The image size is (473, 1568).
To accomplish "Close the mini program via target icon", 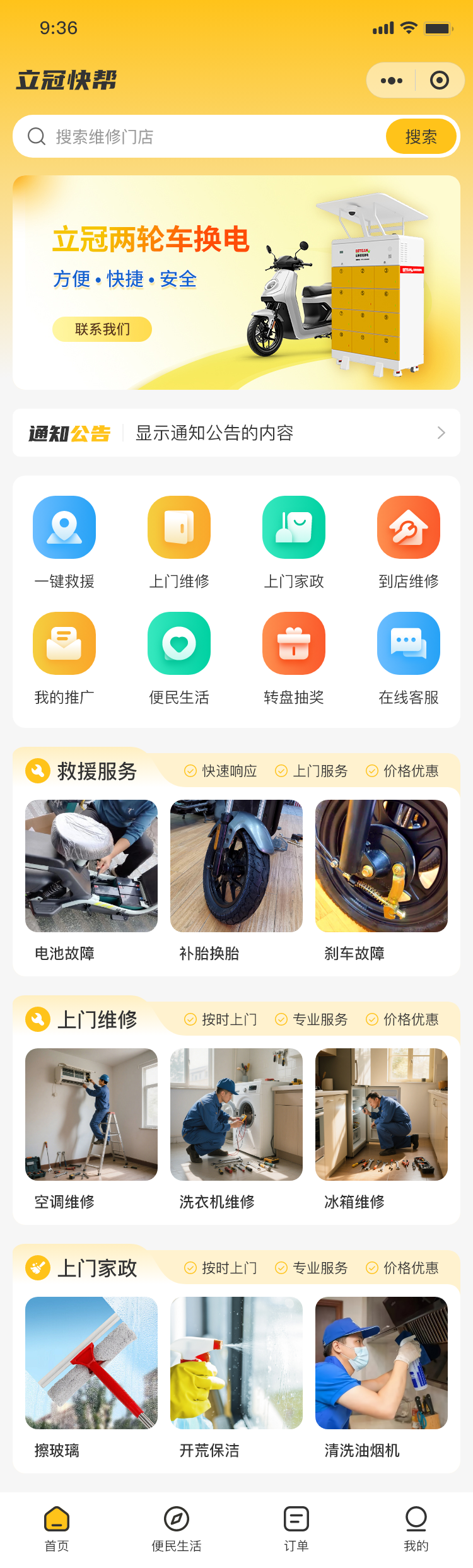I will [439, 80].
